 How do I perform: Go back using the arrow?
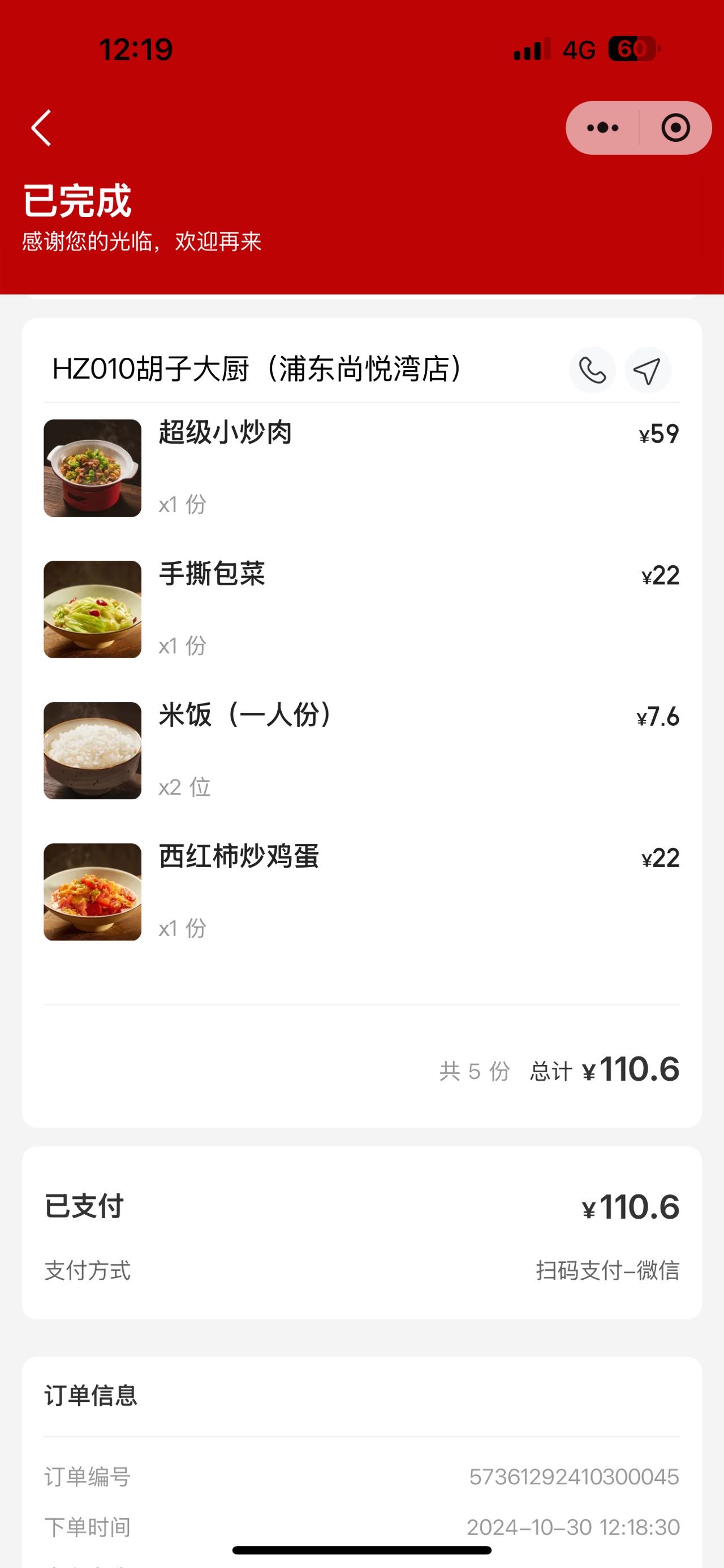point(41,128)
